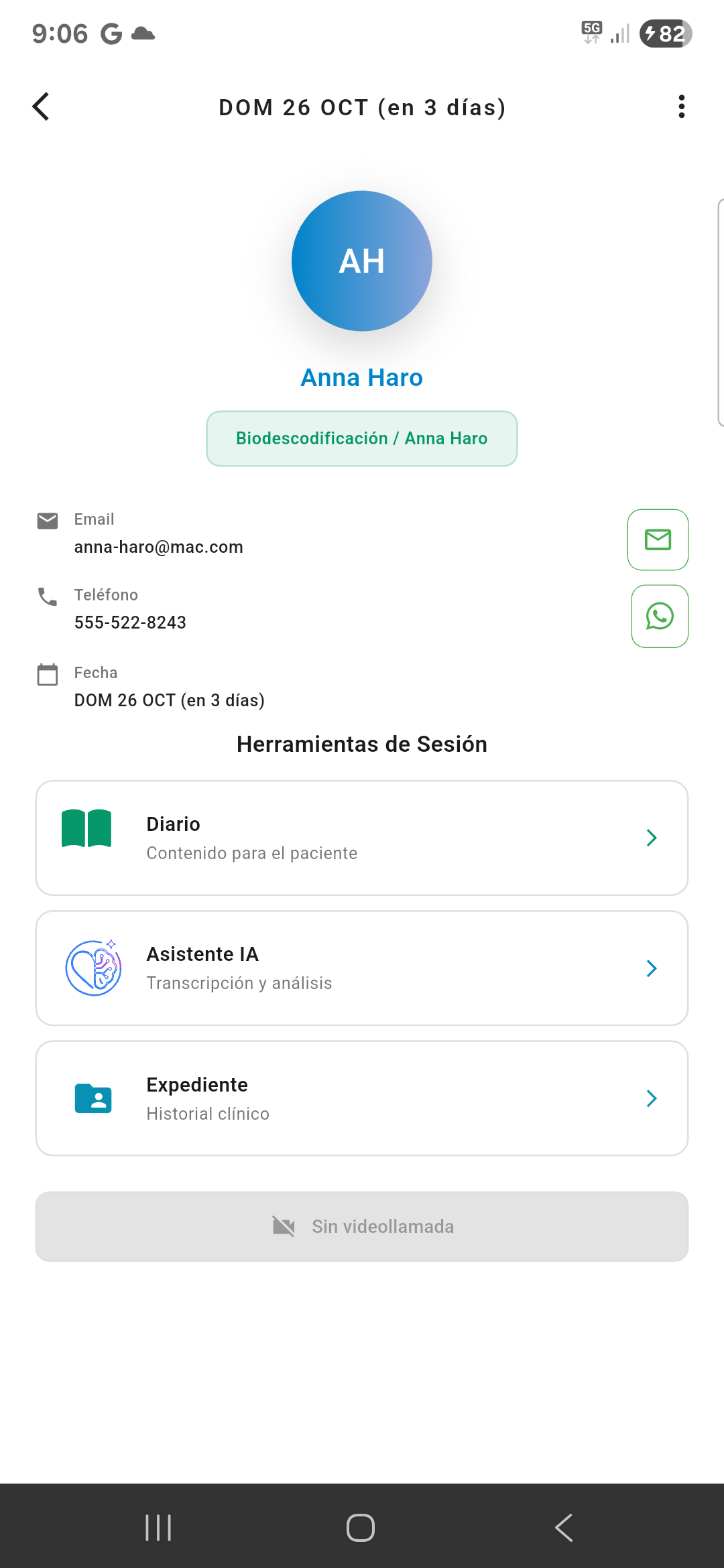Open the three-dot overflow menu
The width and height of the screenshot is (724, 1568).
tap(681, 107)
